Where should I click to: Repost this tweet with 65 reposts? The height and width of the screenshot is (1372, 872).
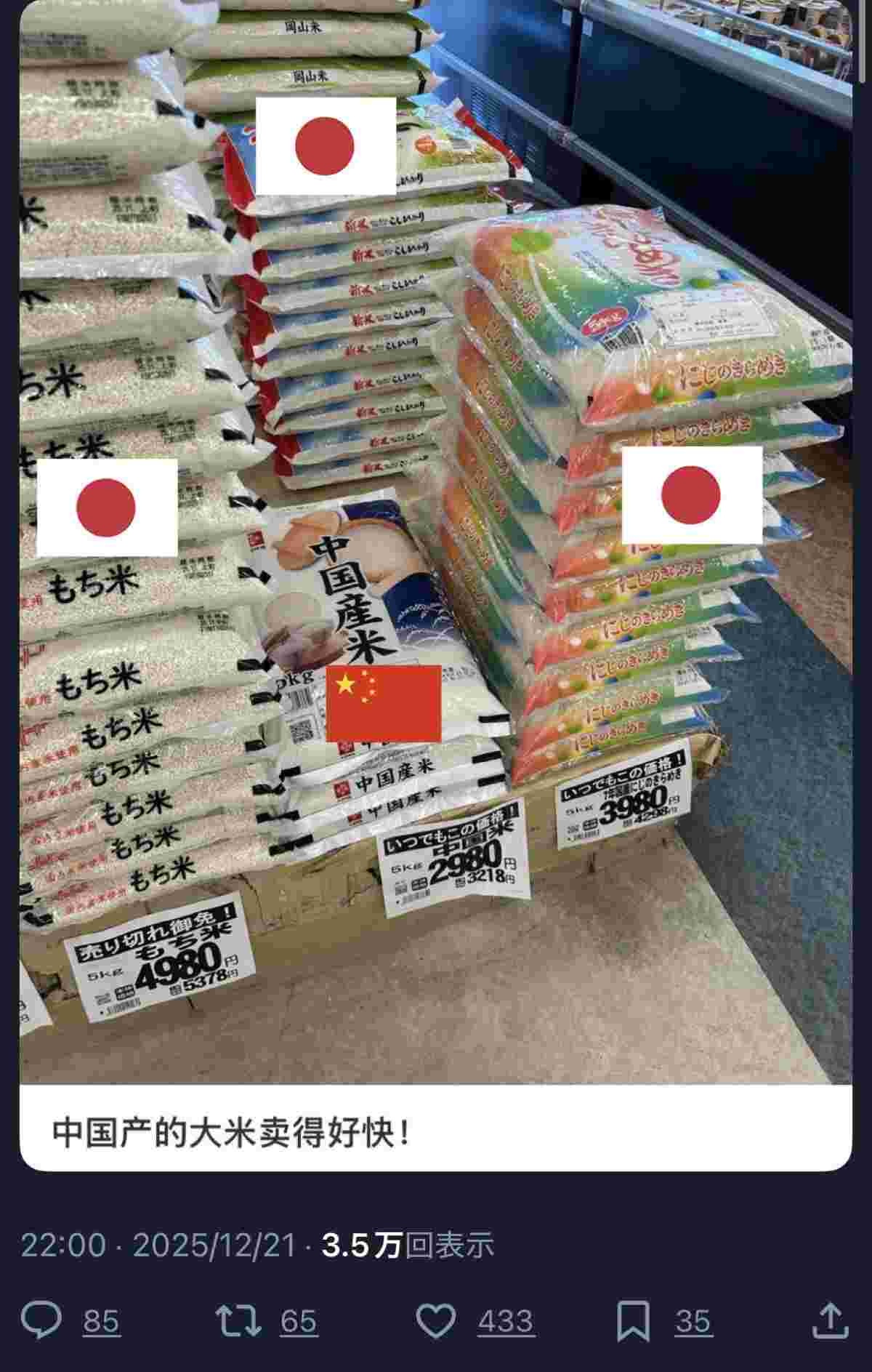pyautogui.click(x=239, y=1320)
